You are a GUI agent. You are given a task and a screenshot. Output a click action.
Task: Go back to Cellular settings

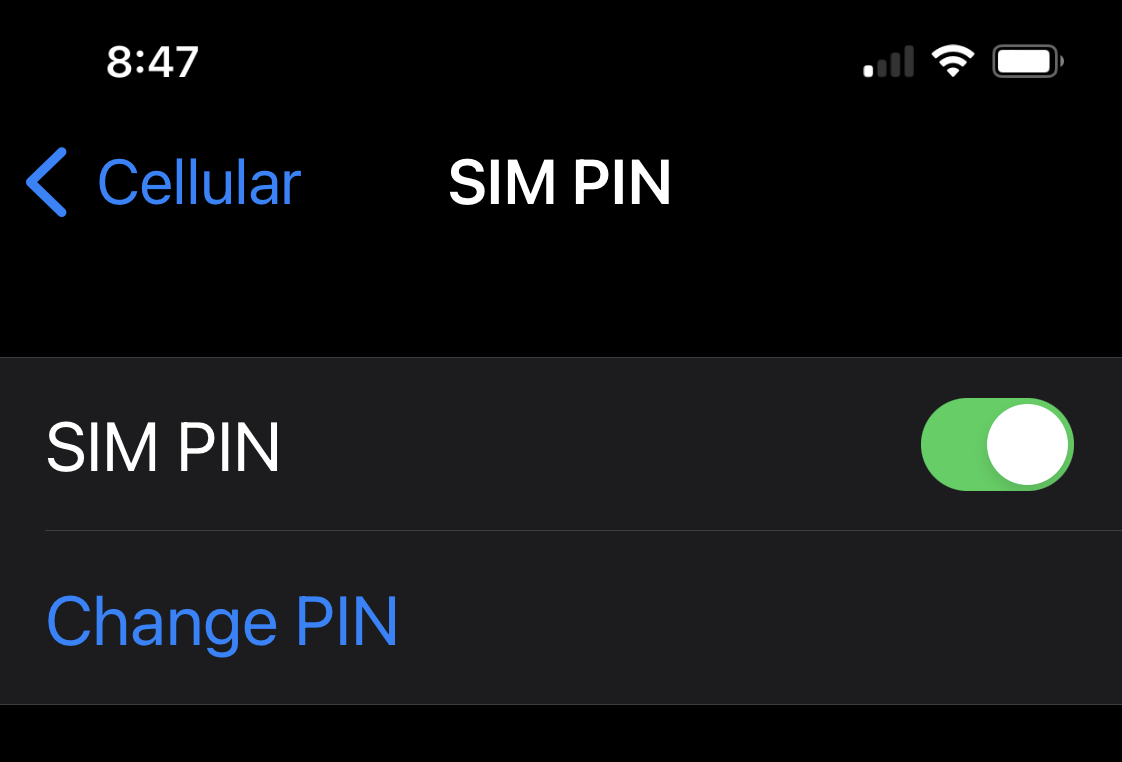[x=165, y=183]
